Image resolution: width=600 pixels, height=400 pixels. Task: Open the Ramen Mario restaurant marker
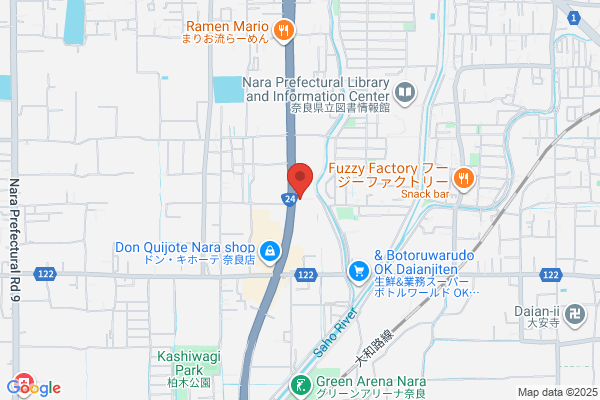[x=284, y=31]
